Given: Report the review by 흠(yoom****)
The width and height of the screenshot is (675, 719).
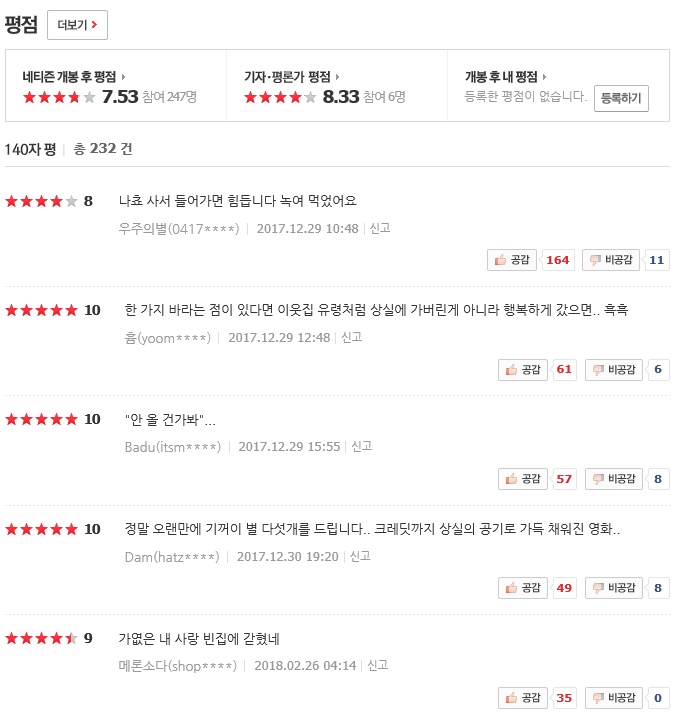Looking at the screenshot, I should click(x=351, y=337).
